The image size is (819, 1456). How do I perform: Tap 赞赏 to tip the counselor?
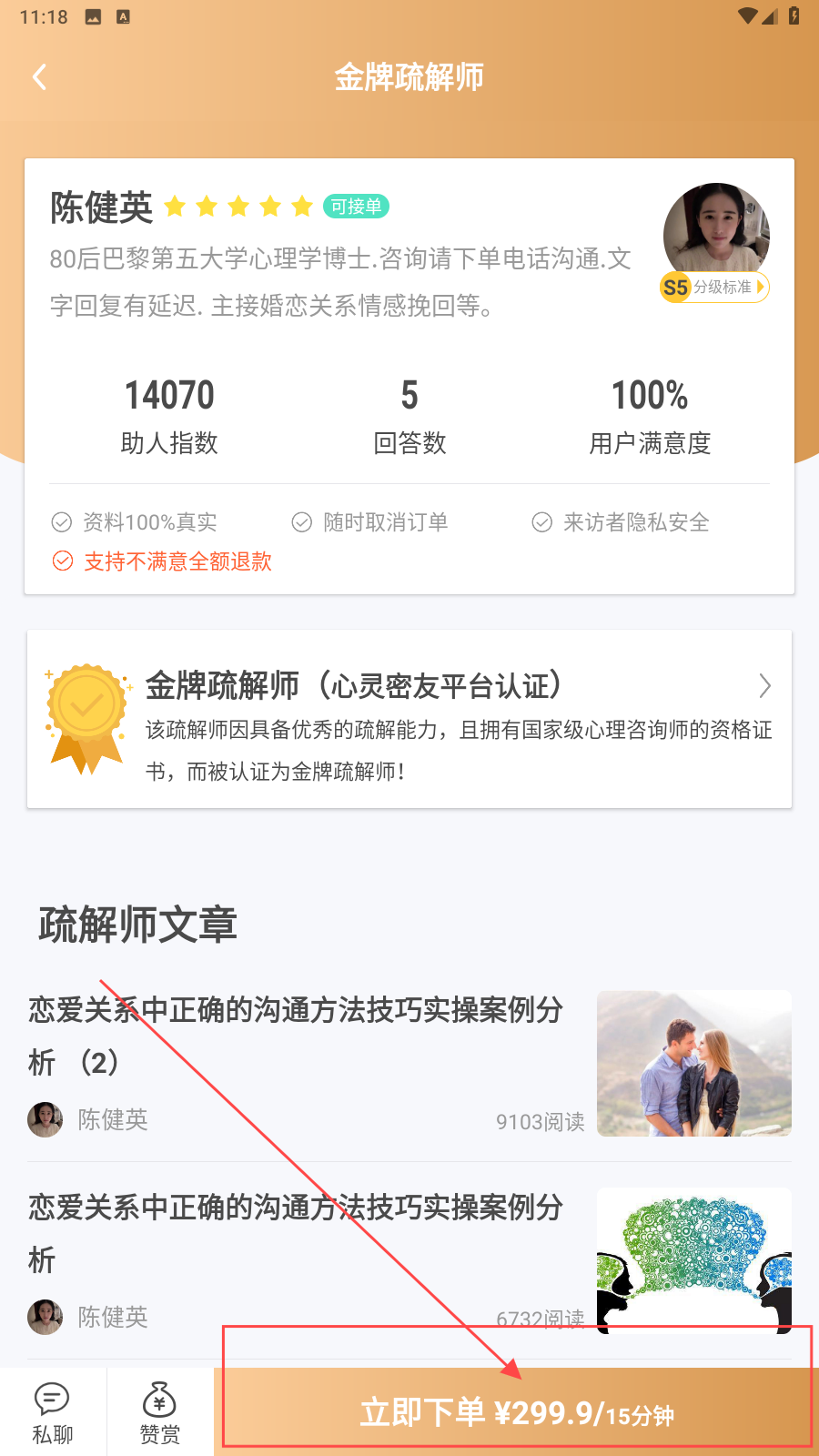click(x=160, y=1412)
